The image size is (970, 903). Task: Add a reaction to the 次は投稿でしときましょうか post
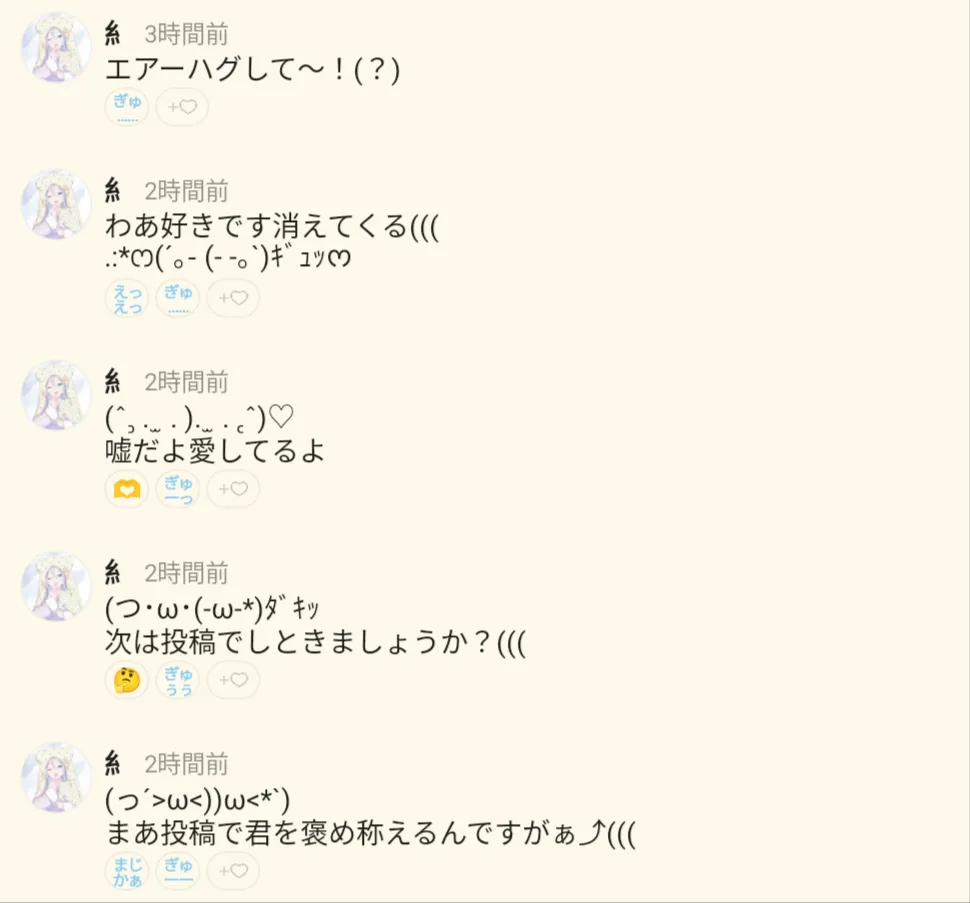click(233, 680)
